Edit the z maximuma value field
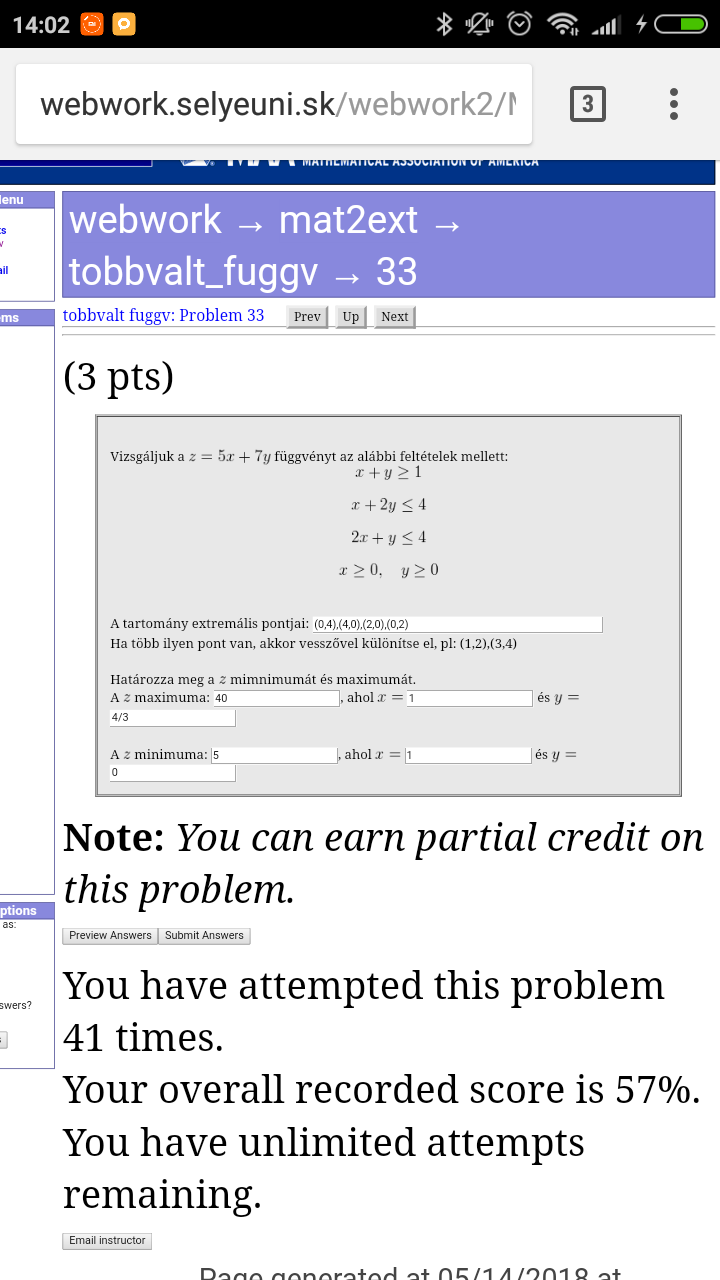The image size is (720, 1280). point(276,698)
